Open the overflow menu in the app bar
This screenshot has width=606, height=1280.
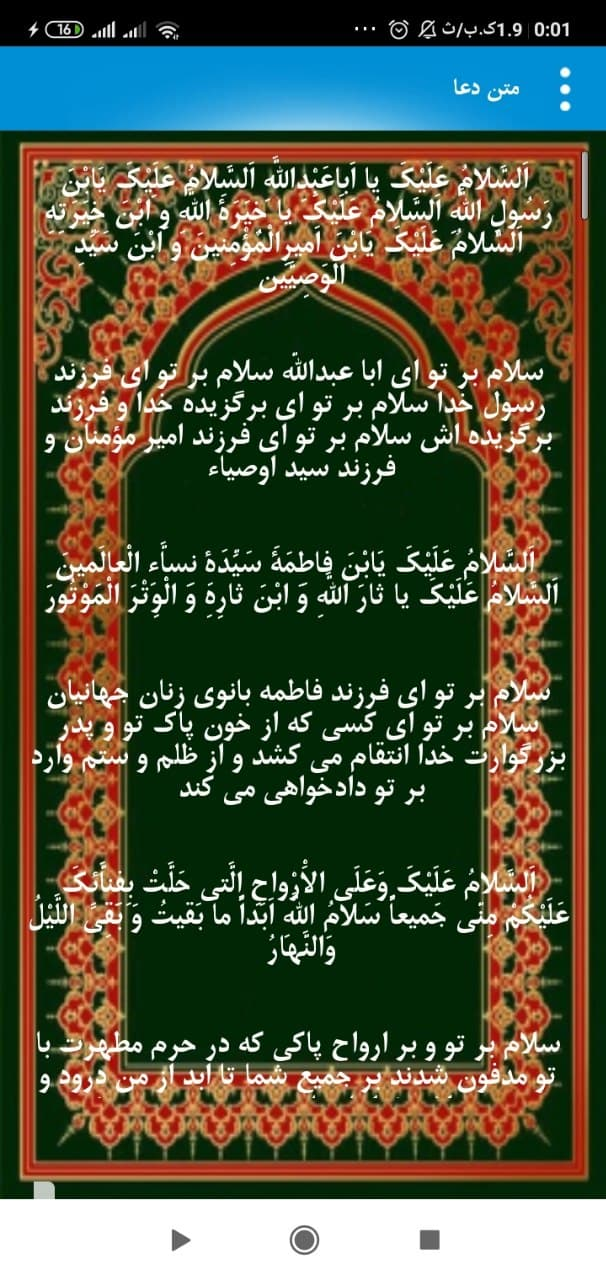click(565, 89)
